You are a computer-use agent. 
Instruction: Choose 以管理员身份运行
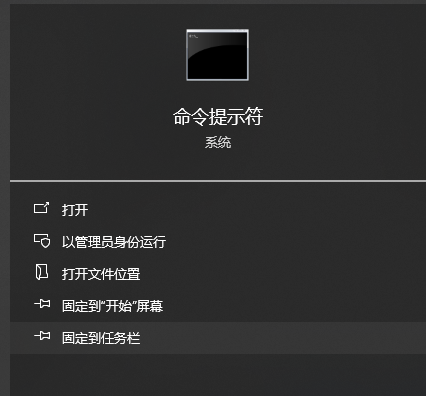click(218, 242)
